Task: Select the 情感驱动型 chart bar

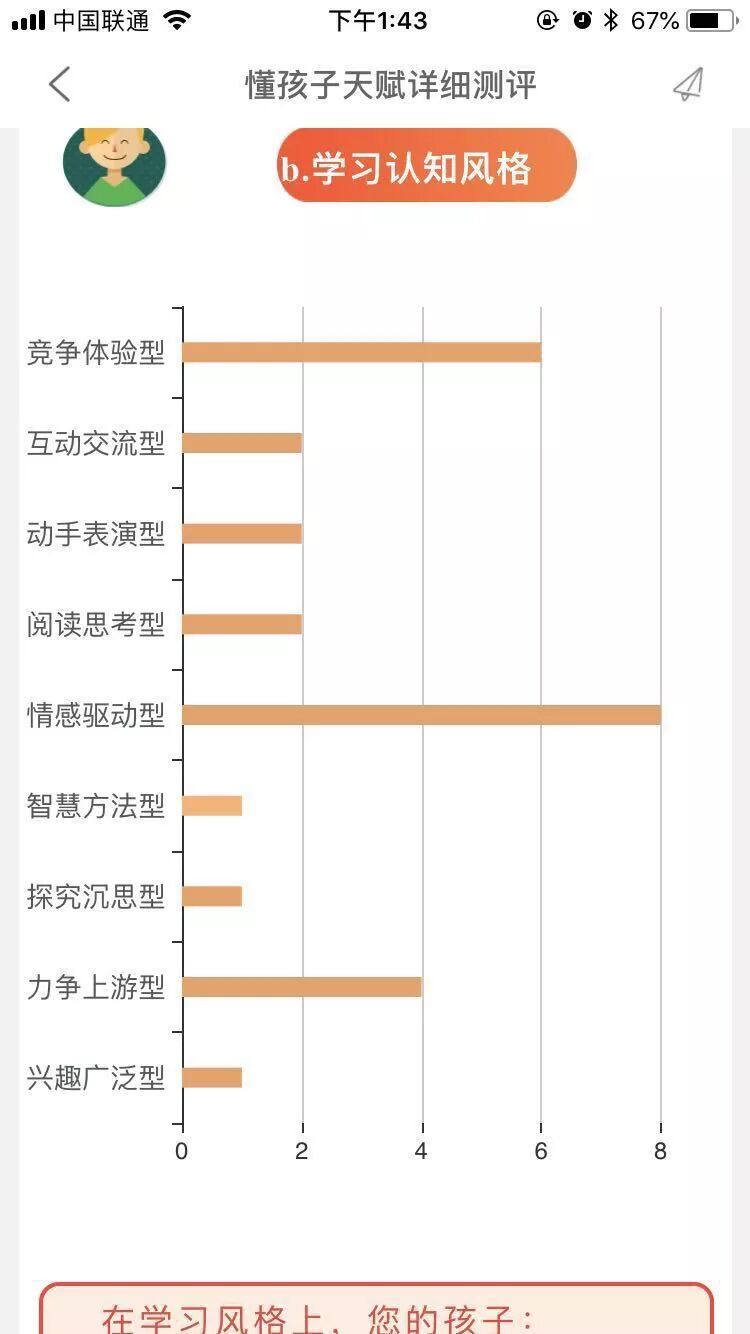Action: (420, 716)
